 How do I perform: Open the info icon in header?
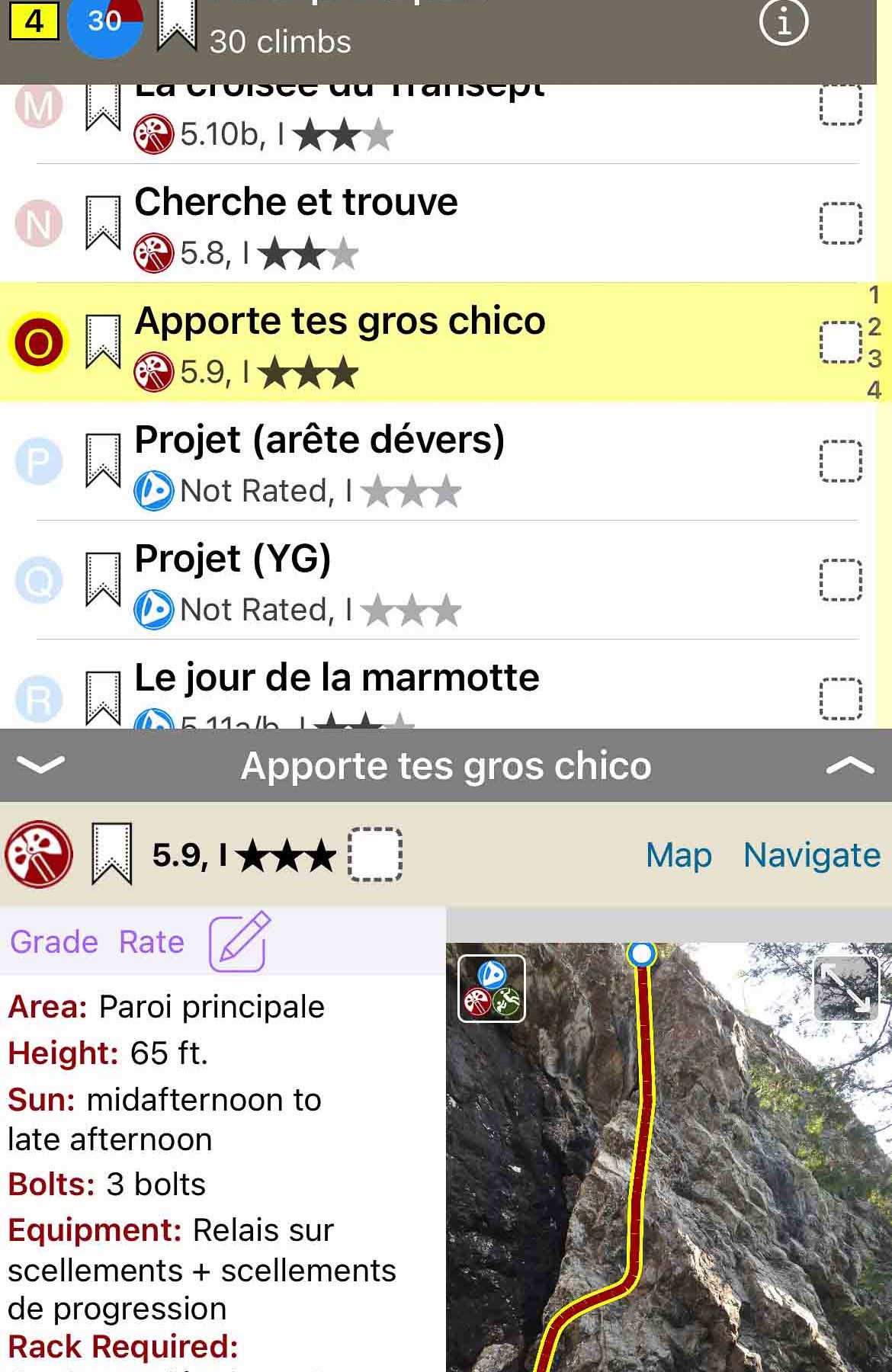783,24
